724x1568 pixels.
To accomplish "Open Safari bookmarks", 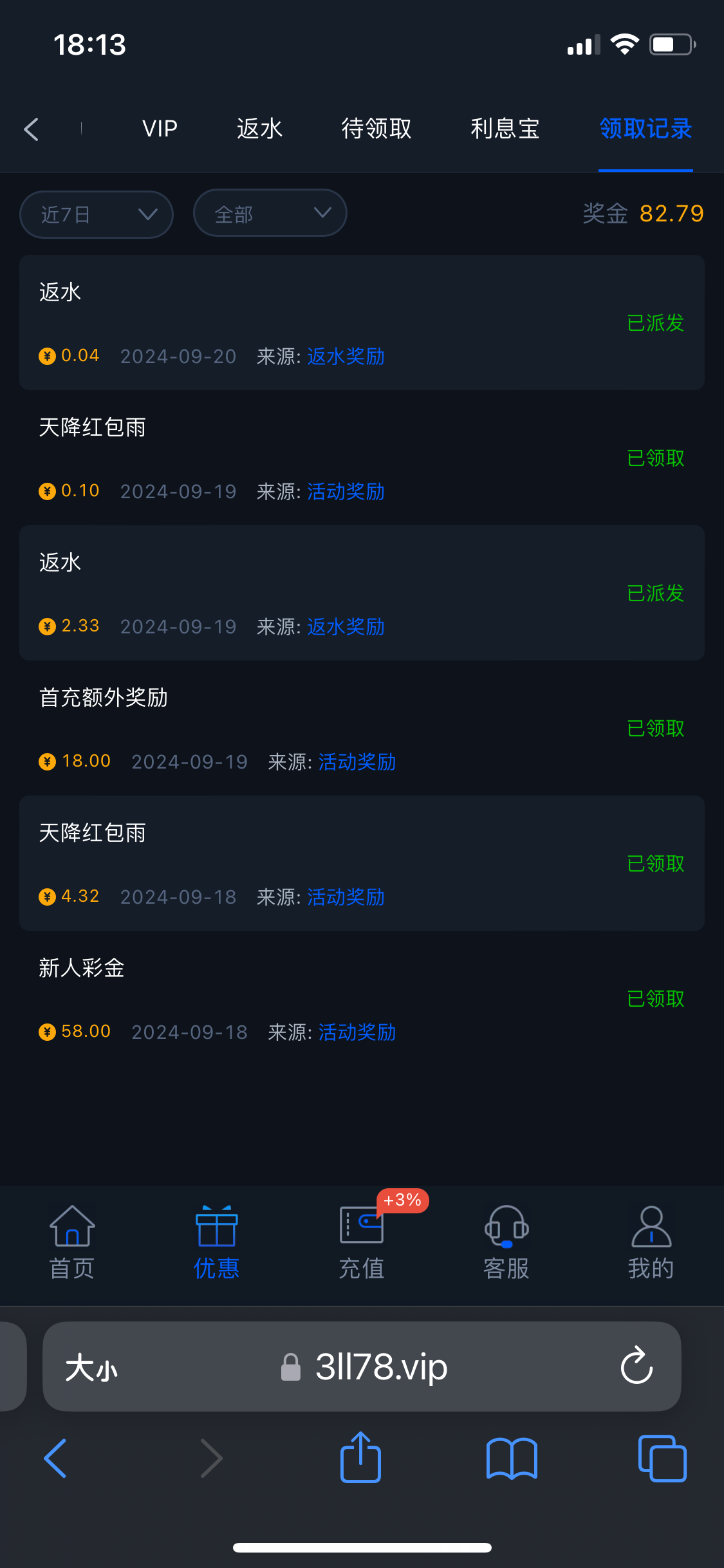I will pyautogui.click(x=512, y=1458).
